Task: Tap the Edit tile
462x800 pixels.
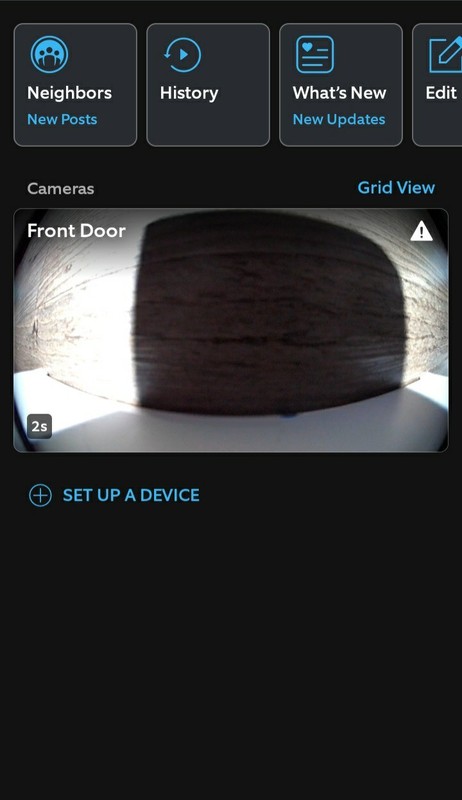Action: point(438,85)
